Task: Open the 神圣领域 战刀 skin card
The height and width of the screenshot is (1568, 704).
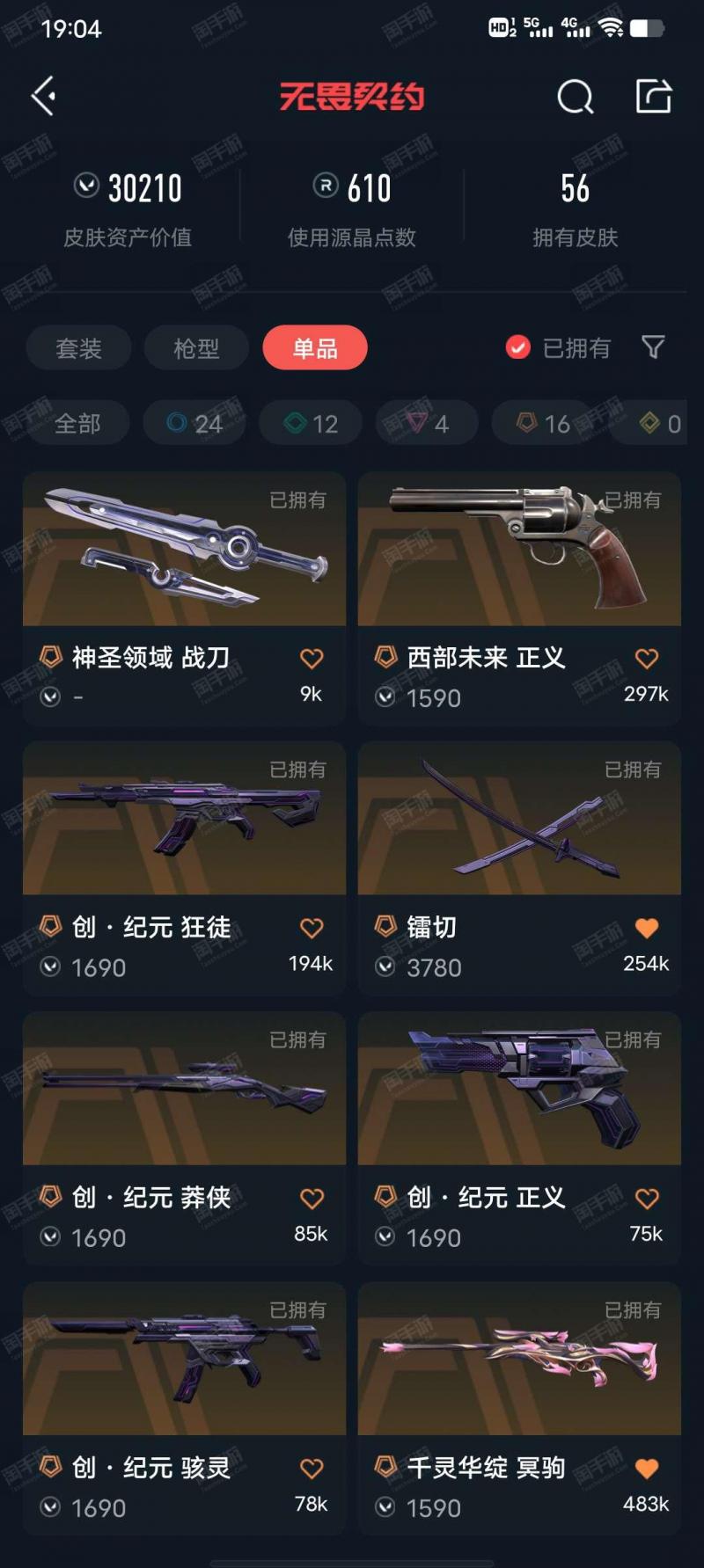Action: (x=184, y=598)
